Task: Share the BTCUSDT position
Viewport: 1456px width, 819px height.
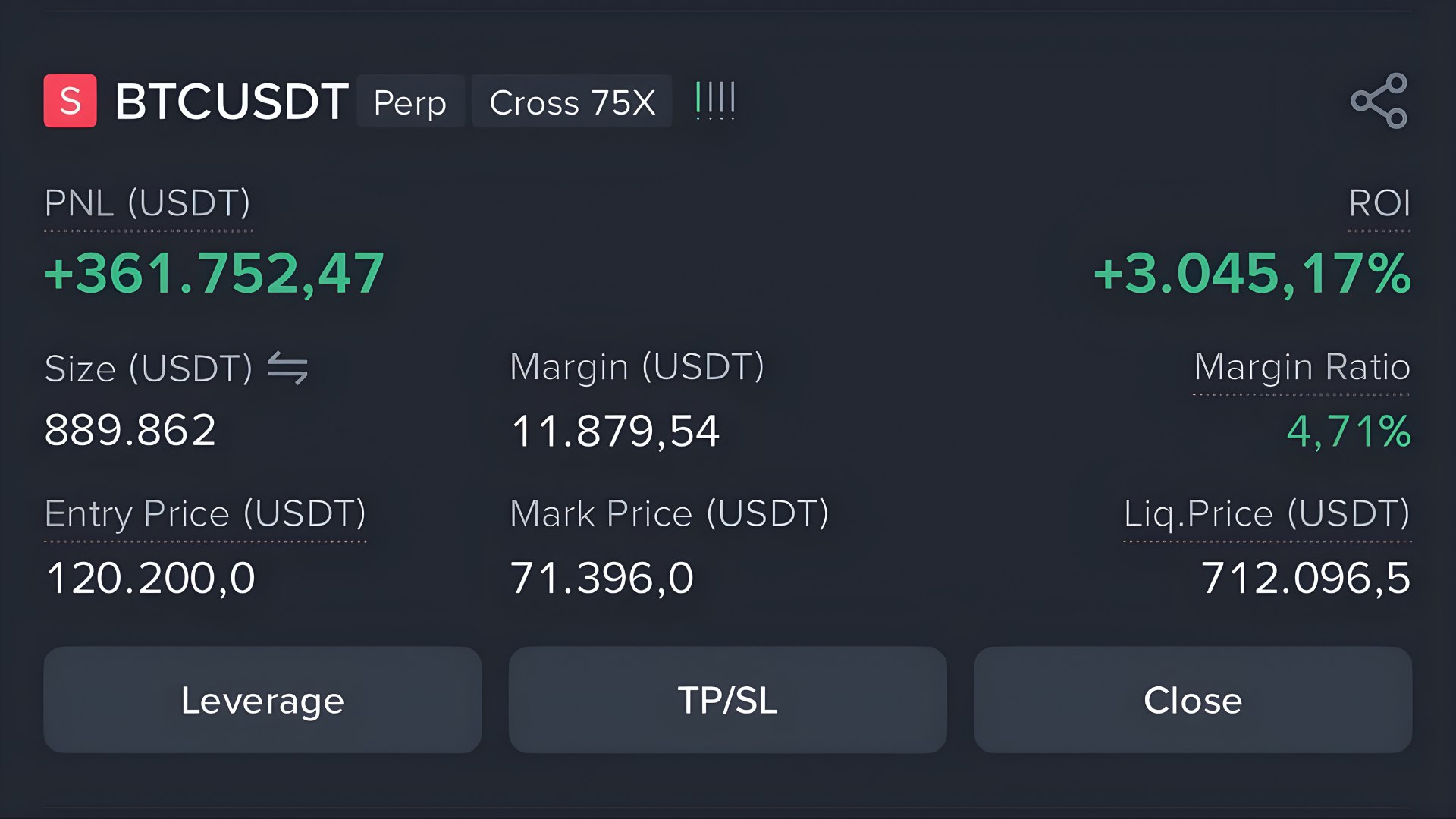Action: 1379,101
